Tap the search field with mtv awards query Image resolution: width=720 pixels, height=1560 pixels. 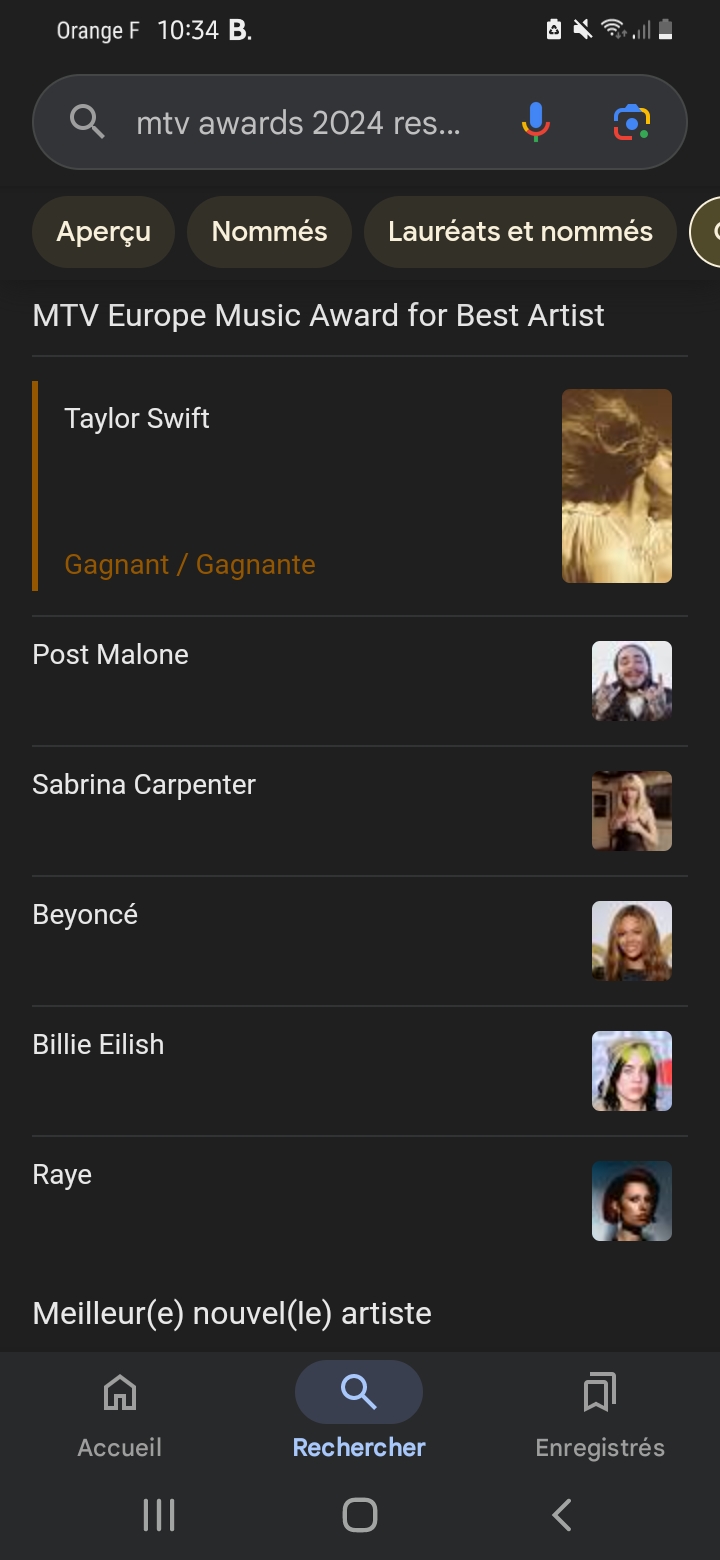(298, 123)
